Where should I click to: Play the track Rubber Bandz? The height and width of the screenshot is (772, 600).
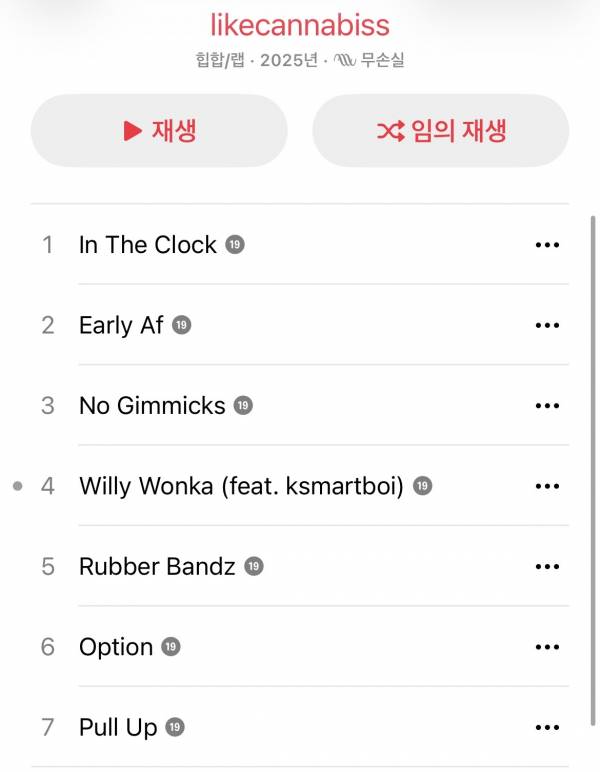coord(157,566)
